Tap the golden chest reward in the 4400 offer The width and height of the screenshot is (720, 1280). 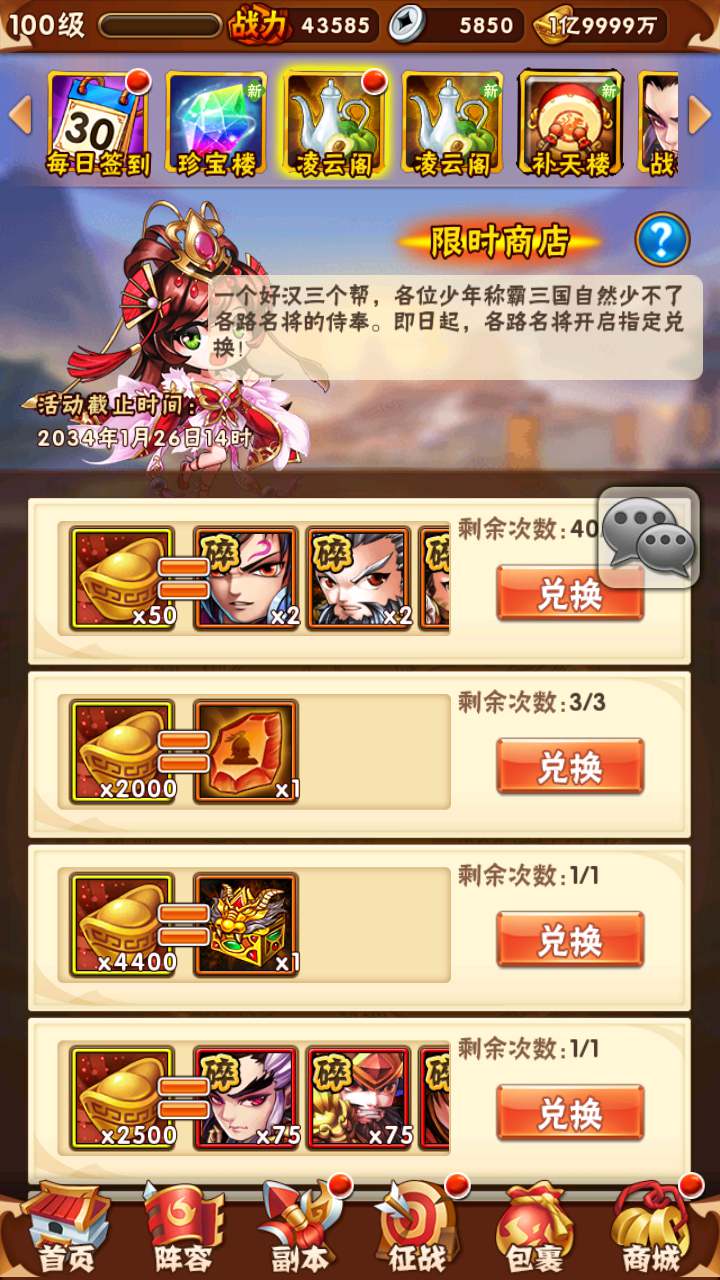click(246, 924)
